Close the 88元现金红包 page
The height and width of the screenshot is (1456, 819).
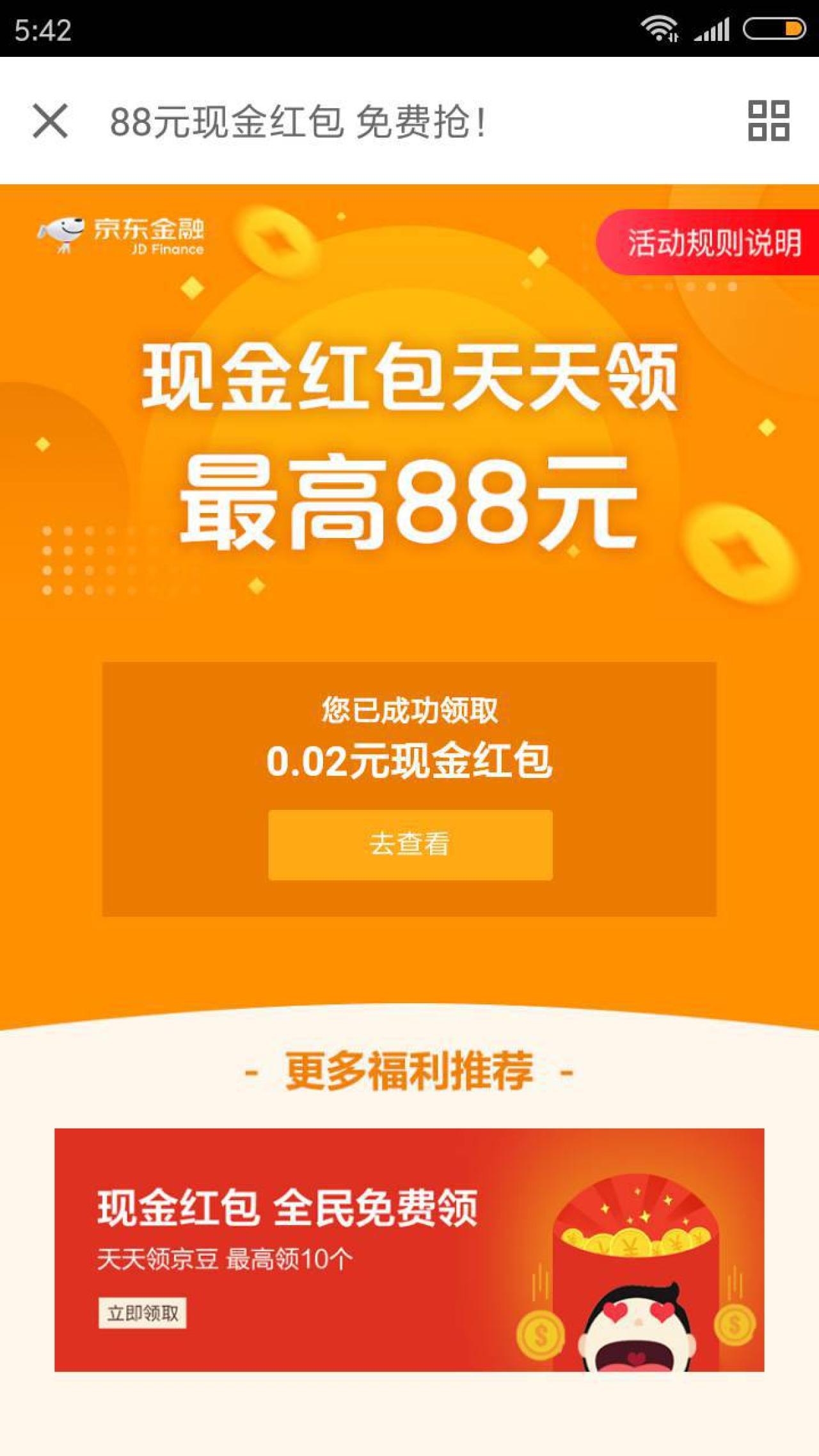(x=50, y=121)
